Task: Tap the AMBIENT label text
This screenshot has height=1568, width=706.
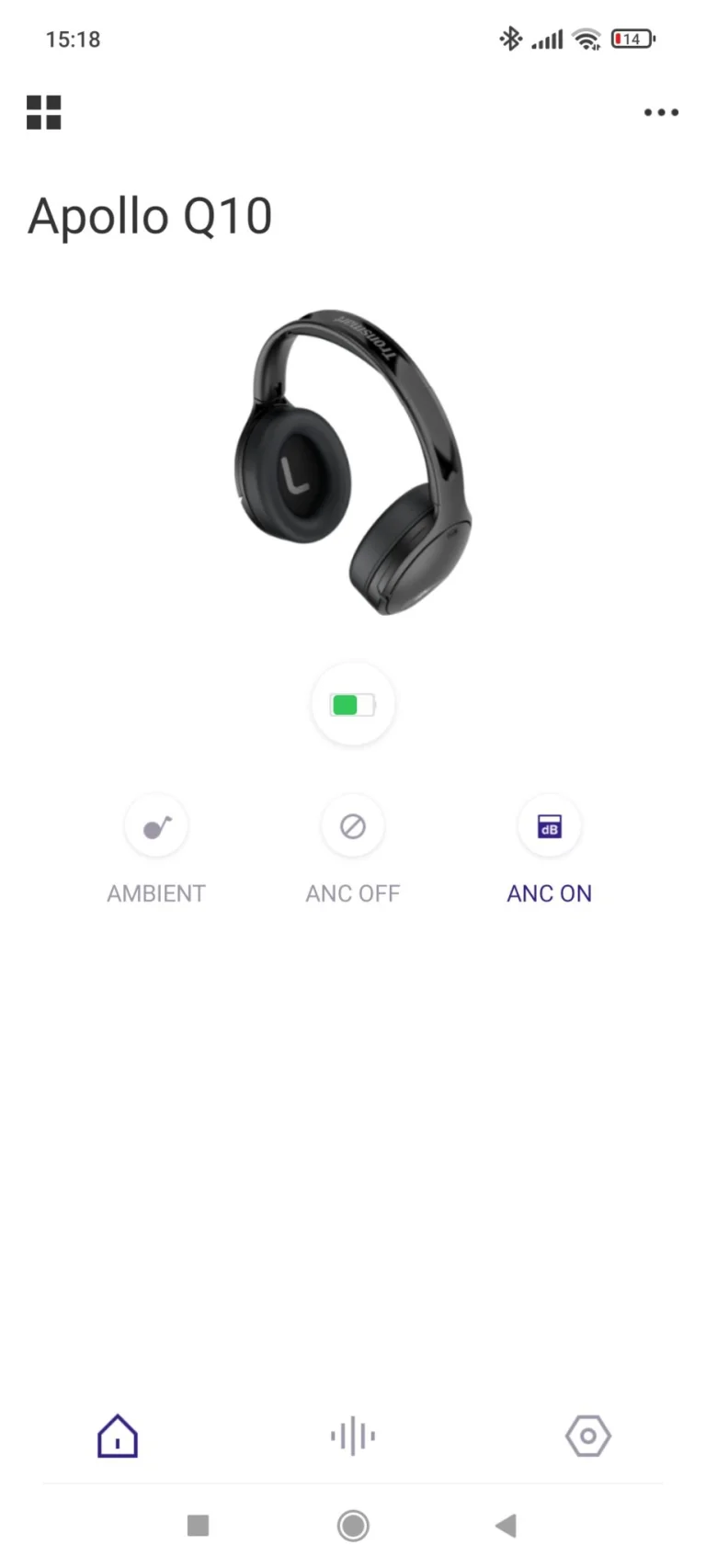Action: click(x=156, y=892)
